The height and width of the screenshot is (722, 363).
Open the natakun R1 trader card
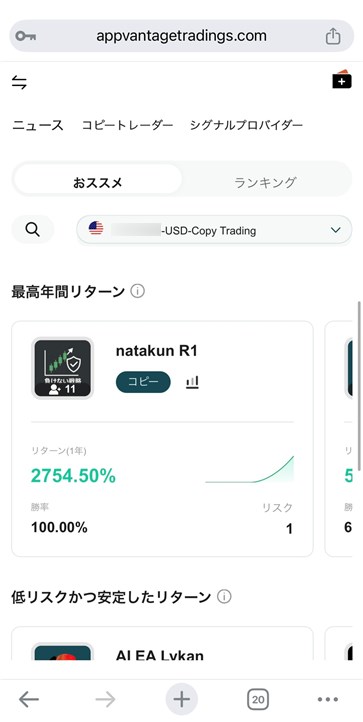click(x=162, y=439)
